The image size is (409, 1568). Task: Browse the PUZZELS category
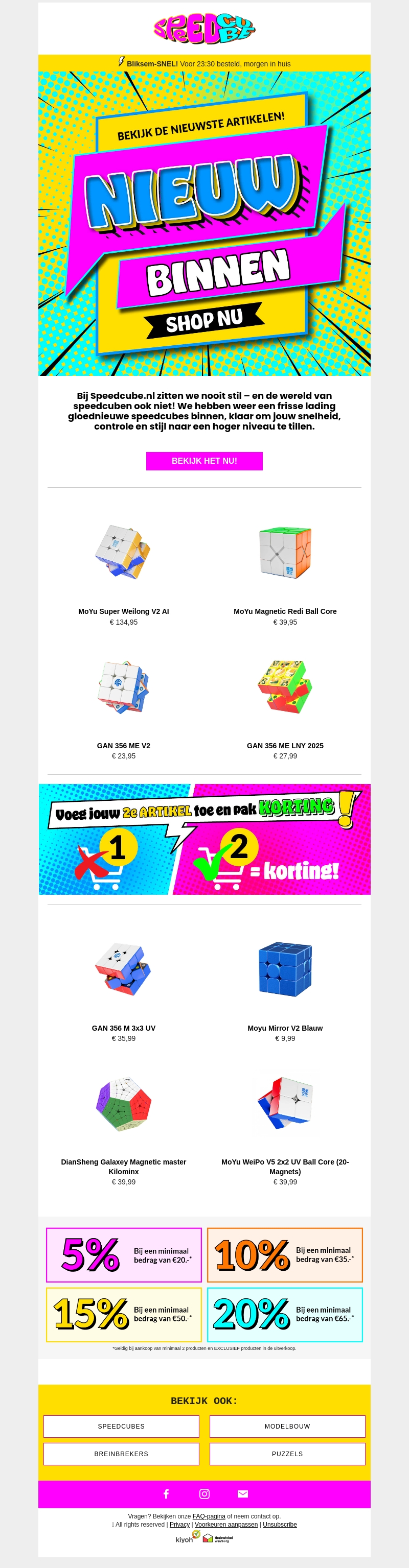287,1454
